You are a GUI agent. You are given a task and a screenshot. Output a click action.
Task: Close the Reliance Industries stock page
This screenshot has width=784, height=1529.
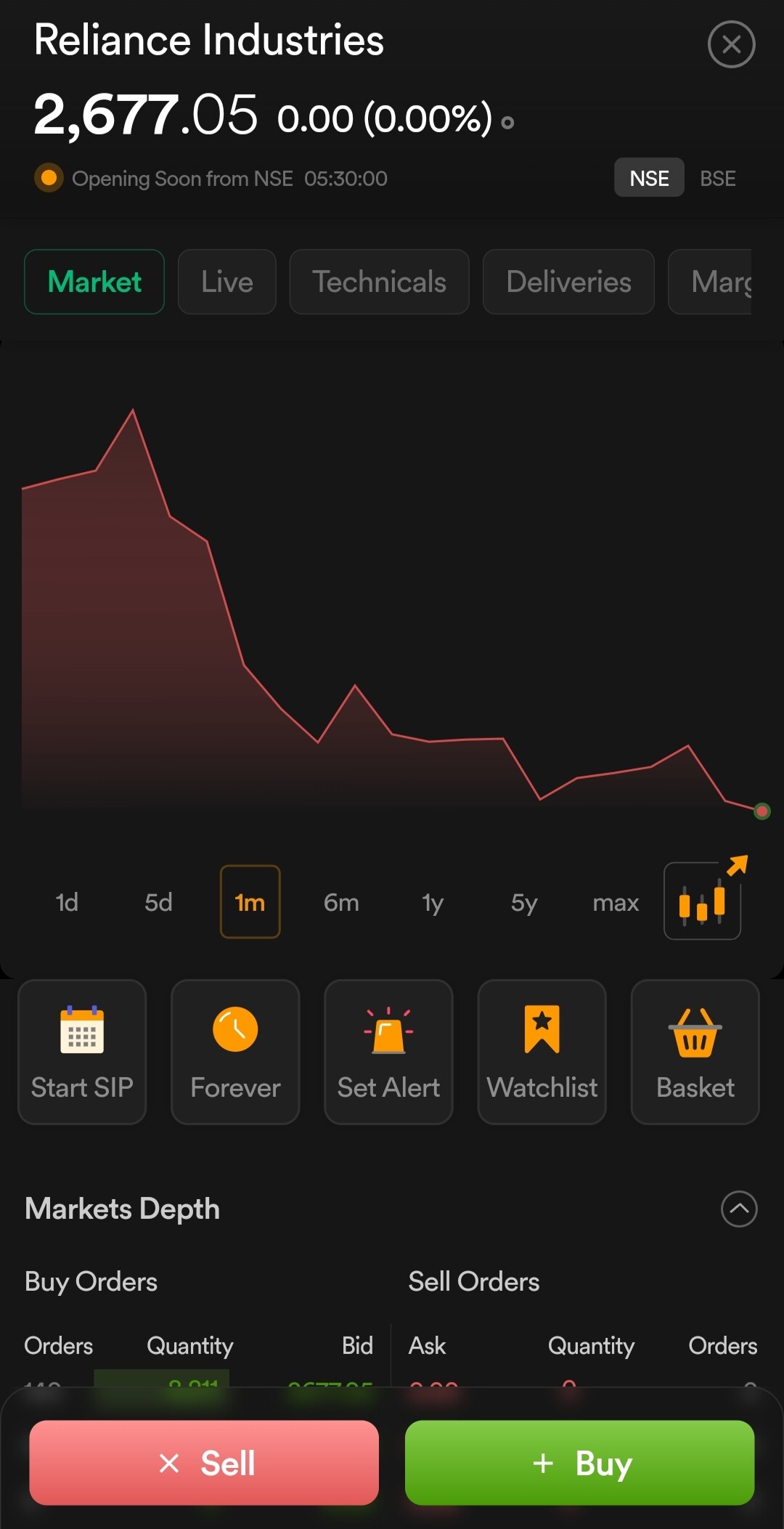click(x=731, y=45)
